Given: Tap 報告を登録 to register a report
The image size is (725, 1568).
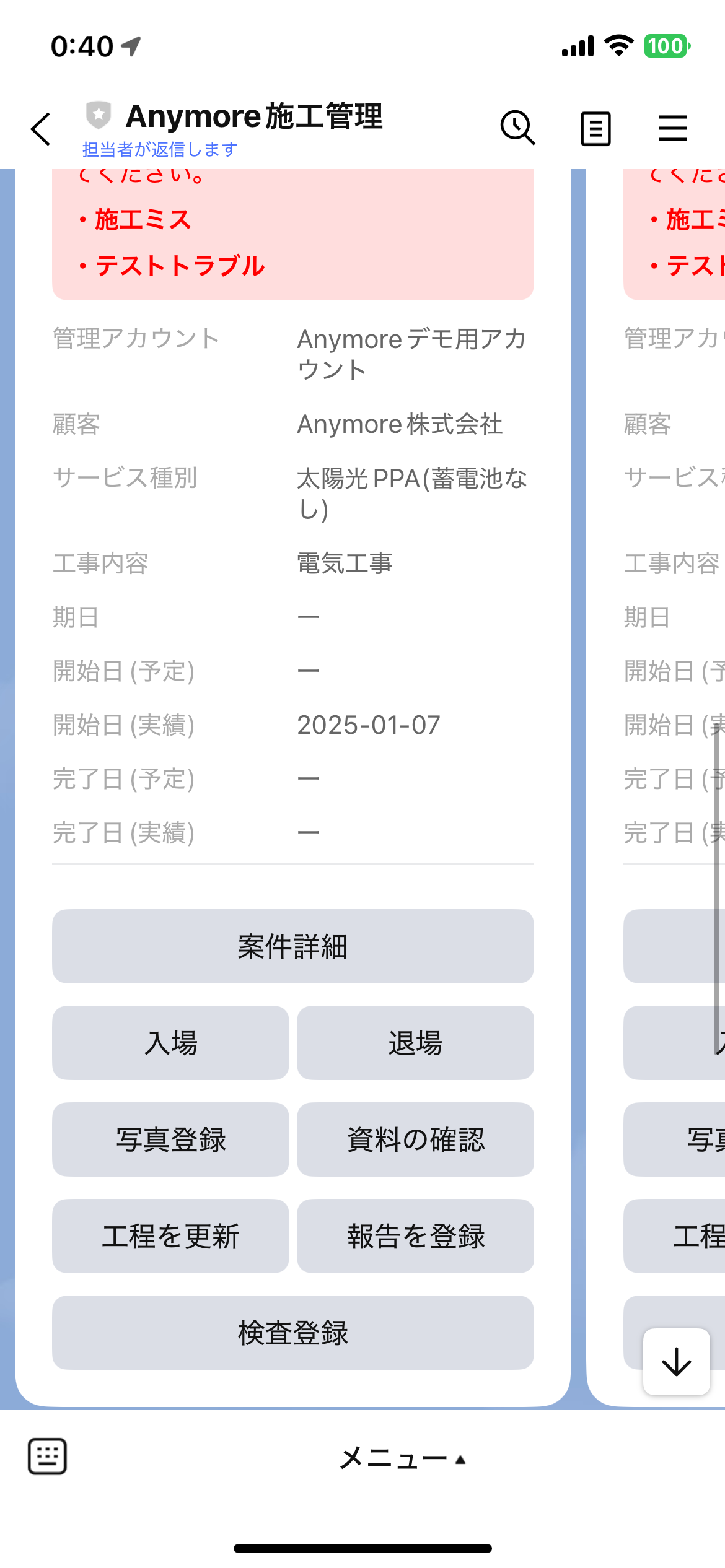Looking at the screenshot, I should (415, 1236).
